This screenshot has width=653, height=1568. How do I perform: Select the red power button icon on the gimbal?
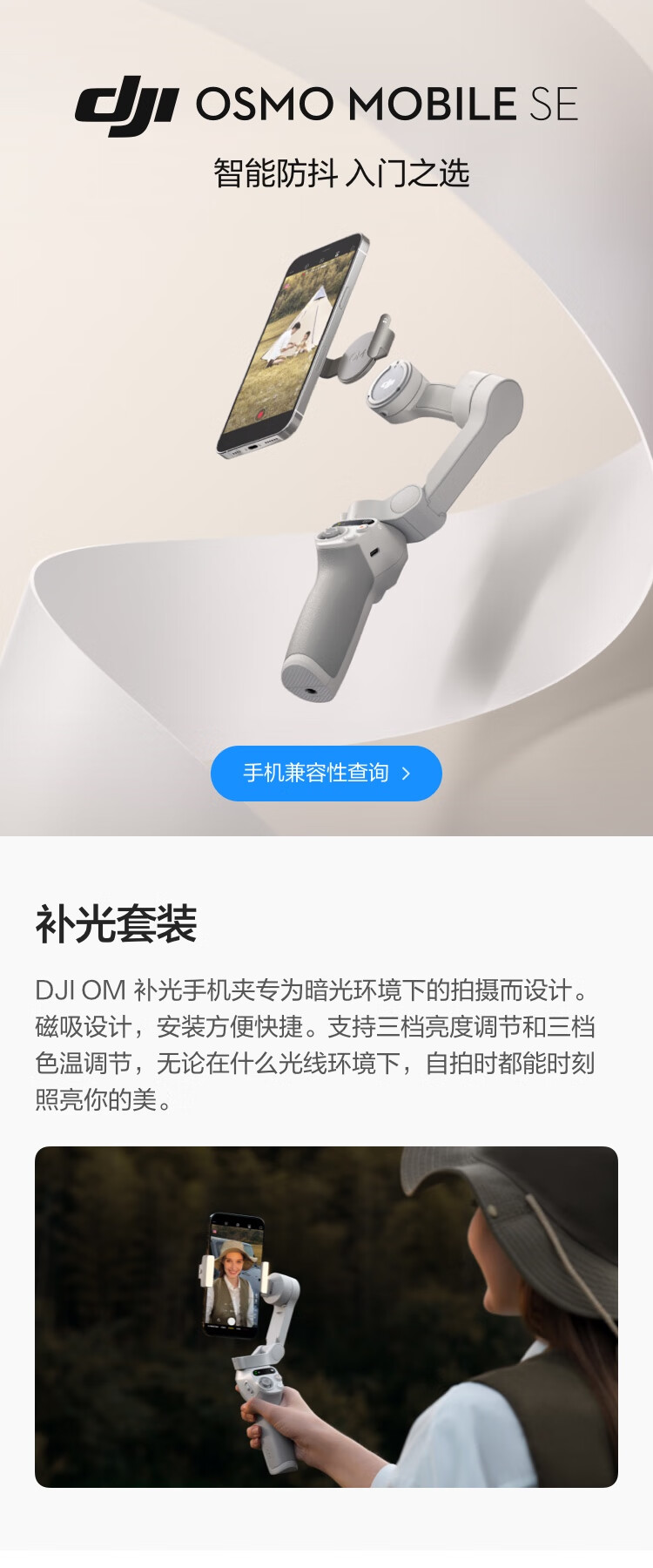(361, 527)
